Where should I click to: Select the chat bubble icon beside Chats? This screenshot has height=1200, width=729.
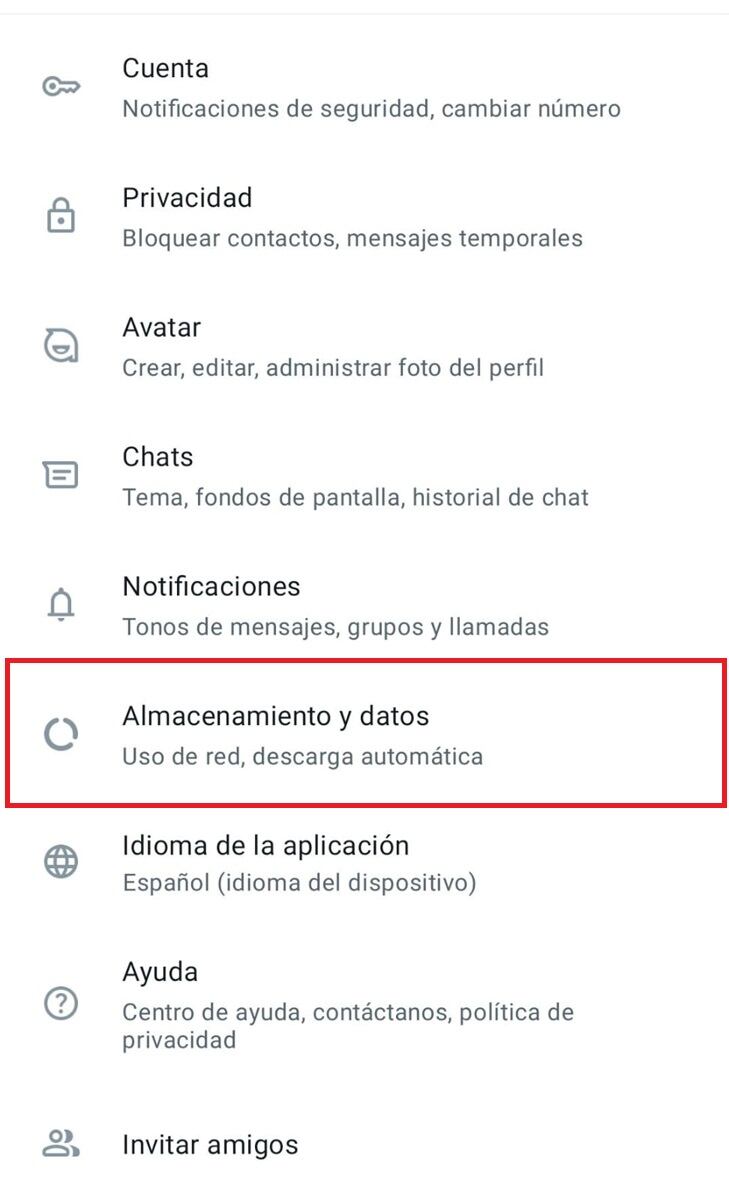tap(62, 473)
